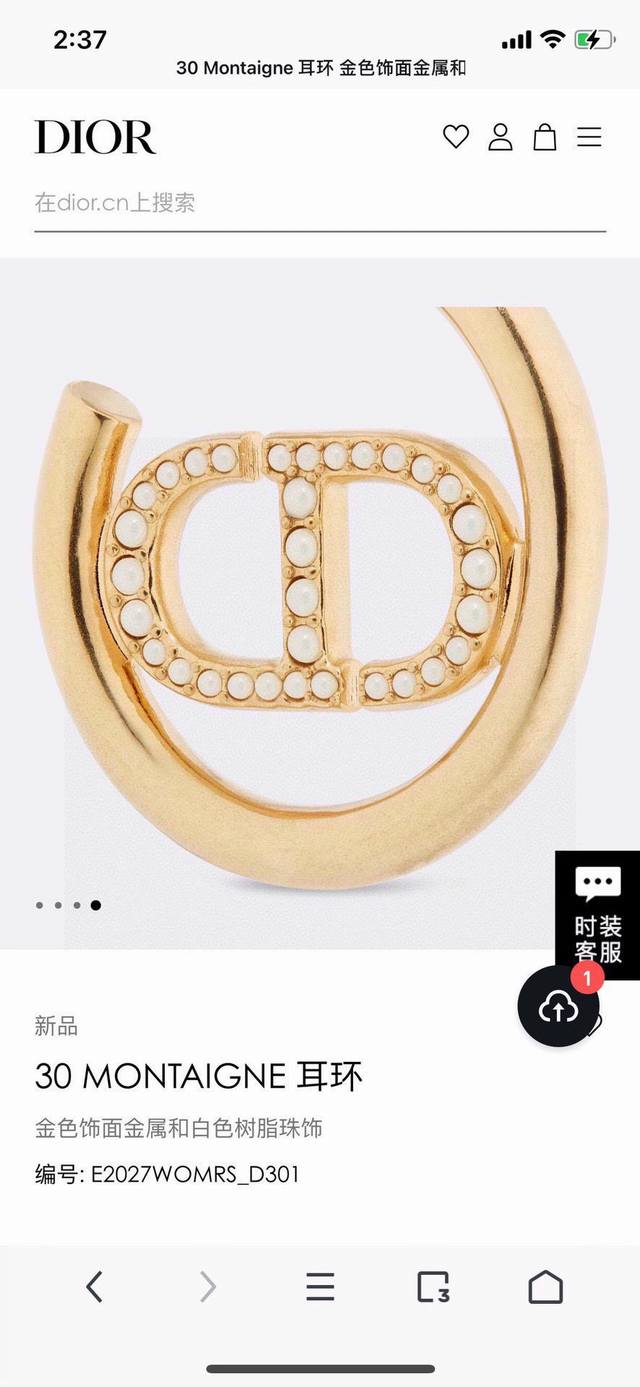This screenshot has height=1387, width=640.
Task: Open the hamburger menu in header
Action: pos(590,137)
